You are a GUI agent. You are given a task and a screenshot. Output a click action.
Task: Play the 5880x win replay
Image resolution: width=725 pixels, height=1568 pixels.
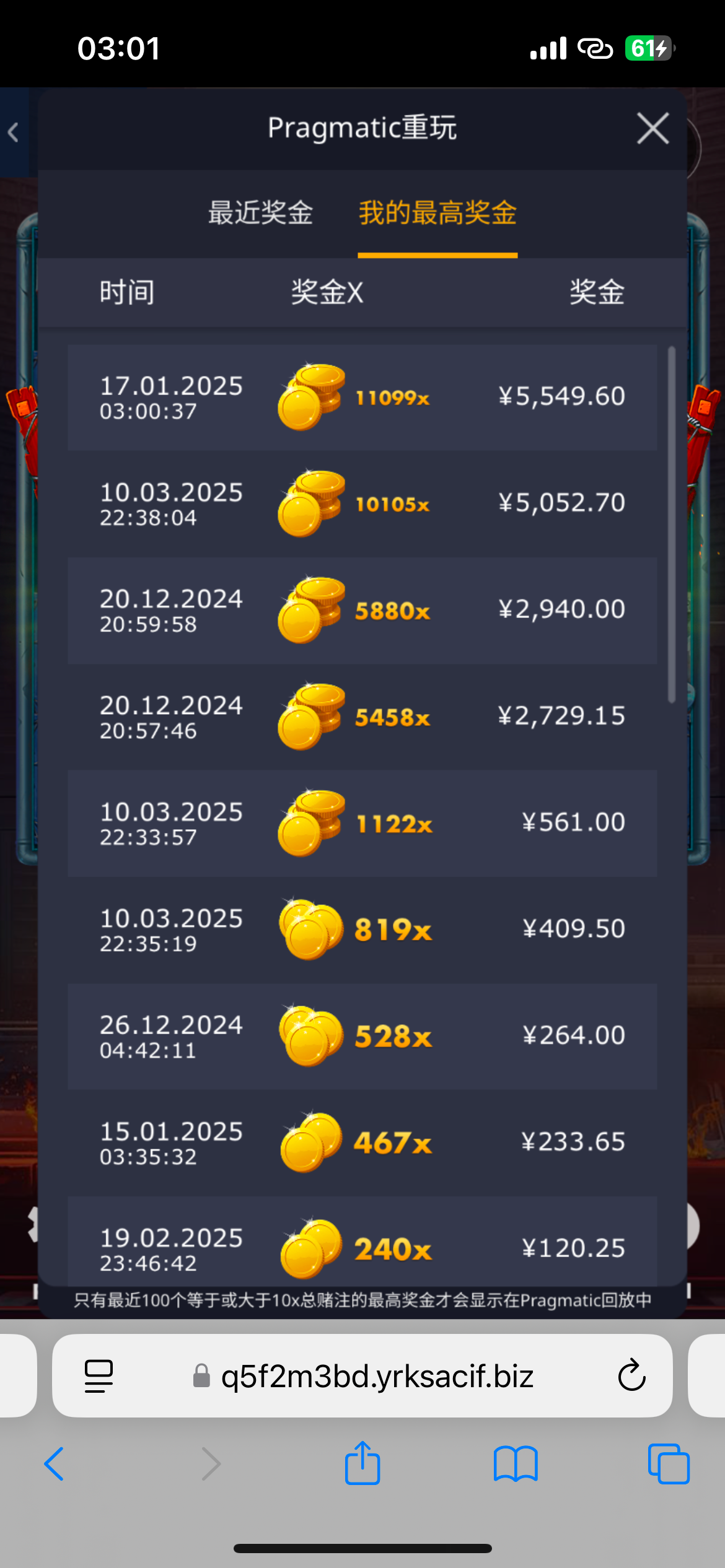pyautogui.click(x=362, y=610)
